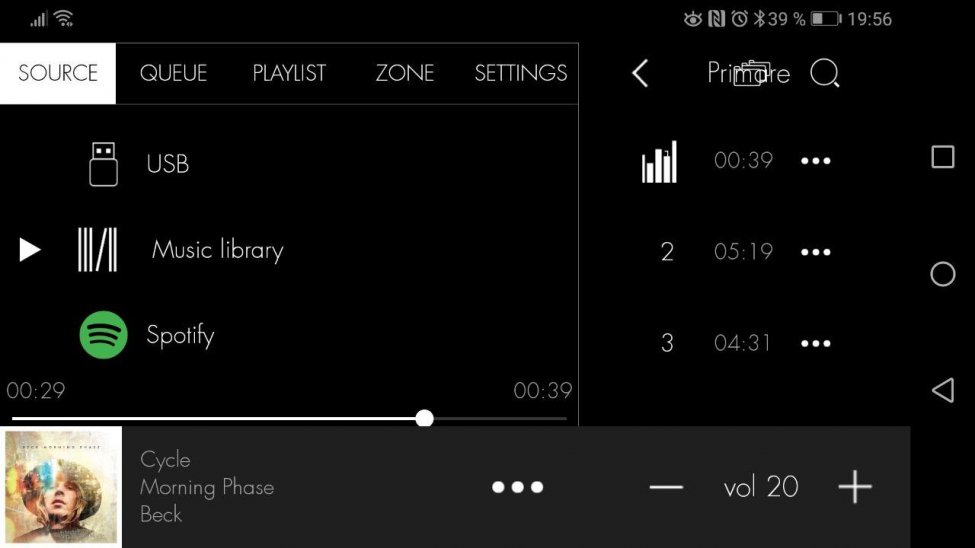The image size is (975, 548).
Task: Select Spotify as the source
Action: pos(180,335)
